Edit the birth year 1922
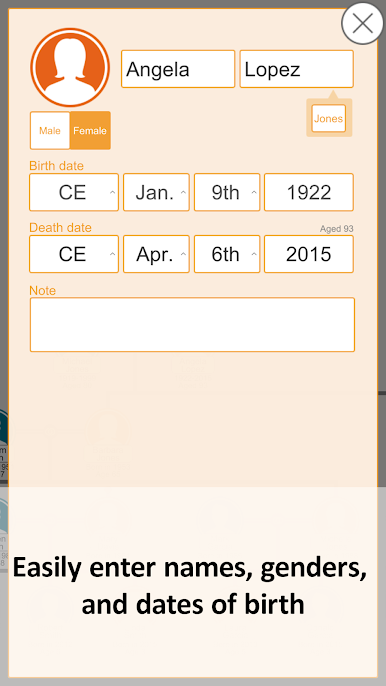386x686 pixels. pyautogui.click(x=309, y=192)
